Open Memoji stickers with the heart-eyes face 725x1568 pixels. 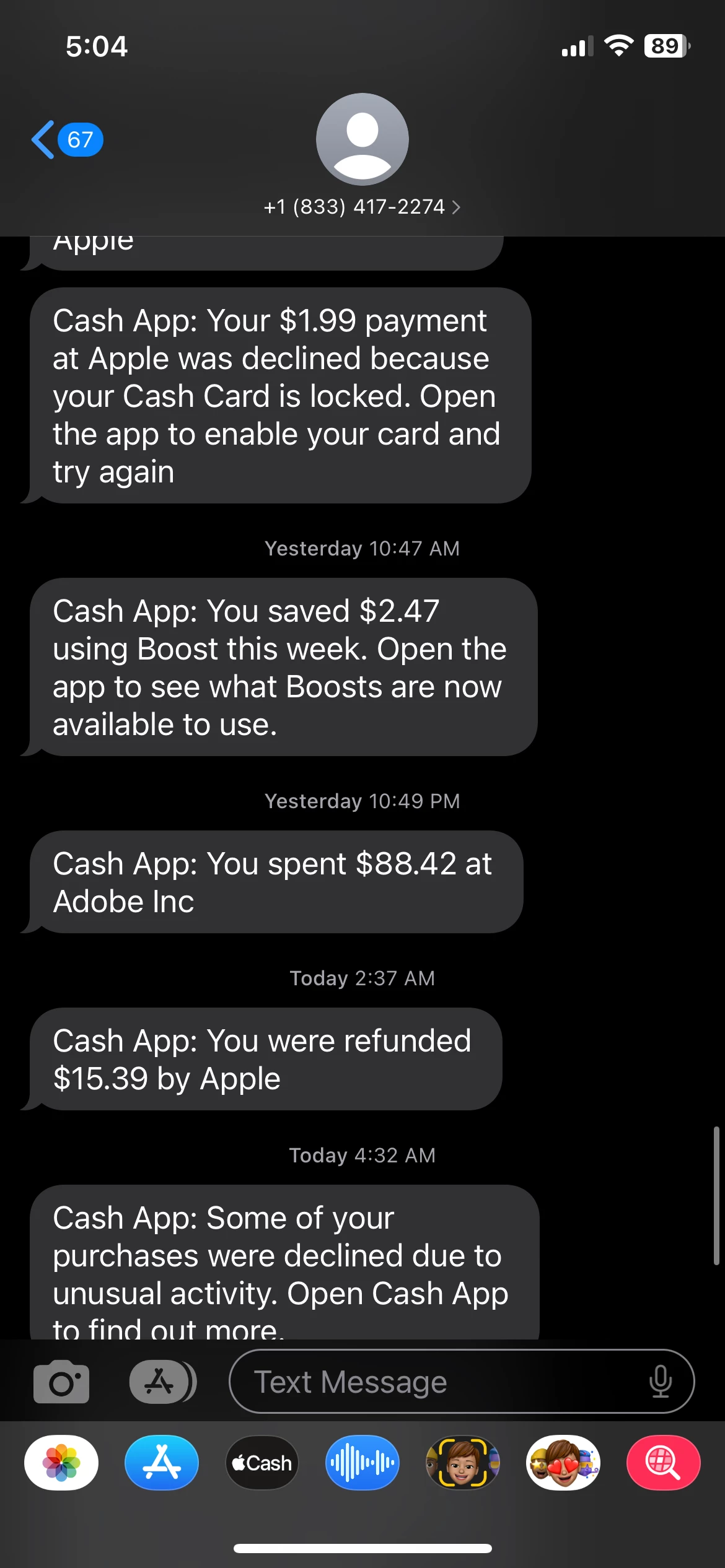click(563, 1463)
